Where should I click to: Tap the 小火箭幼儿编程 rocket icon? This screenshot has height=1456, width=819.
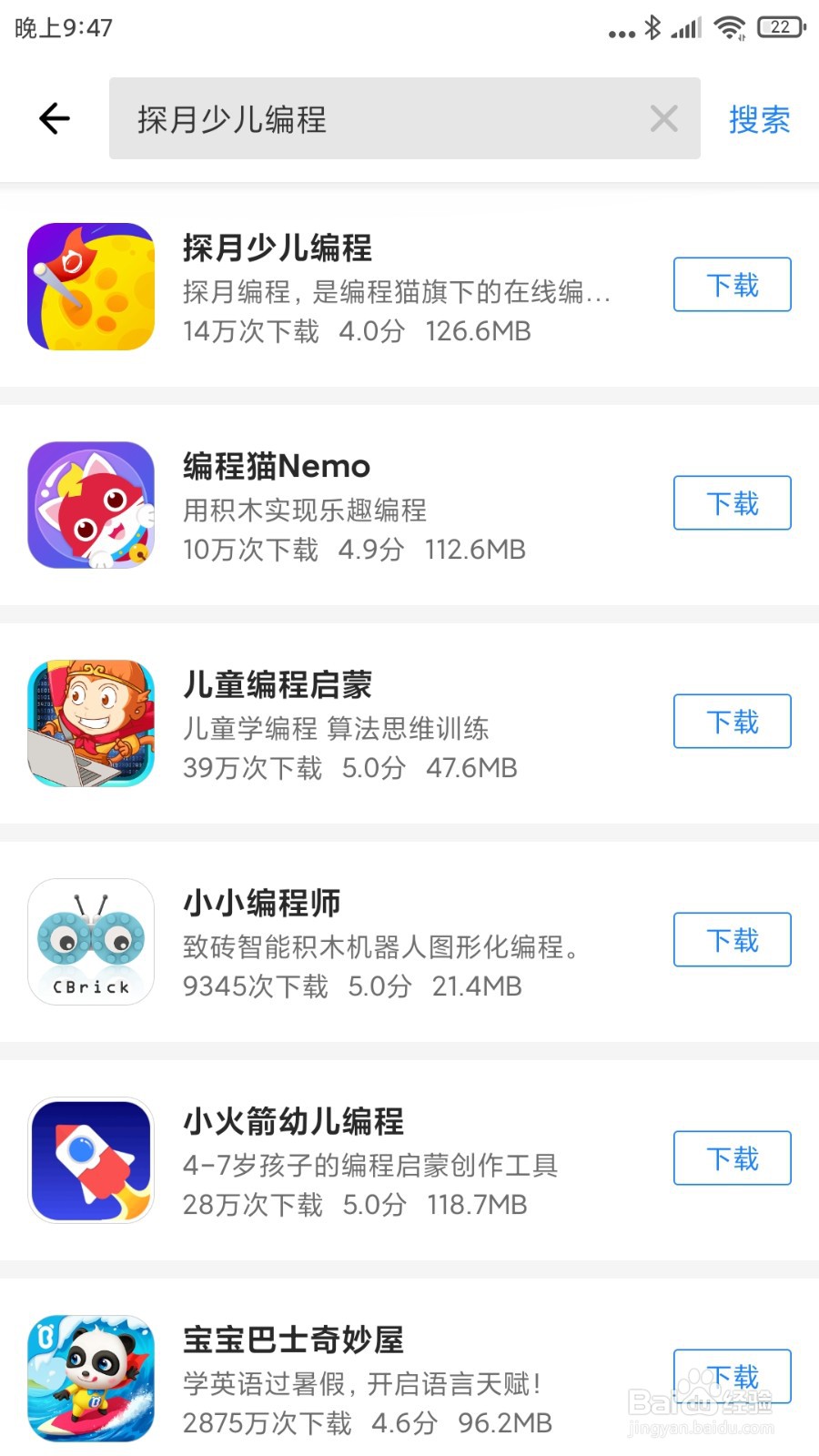[x=90, y=1159]
